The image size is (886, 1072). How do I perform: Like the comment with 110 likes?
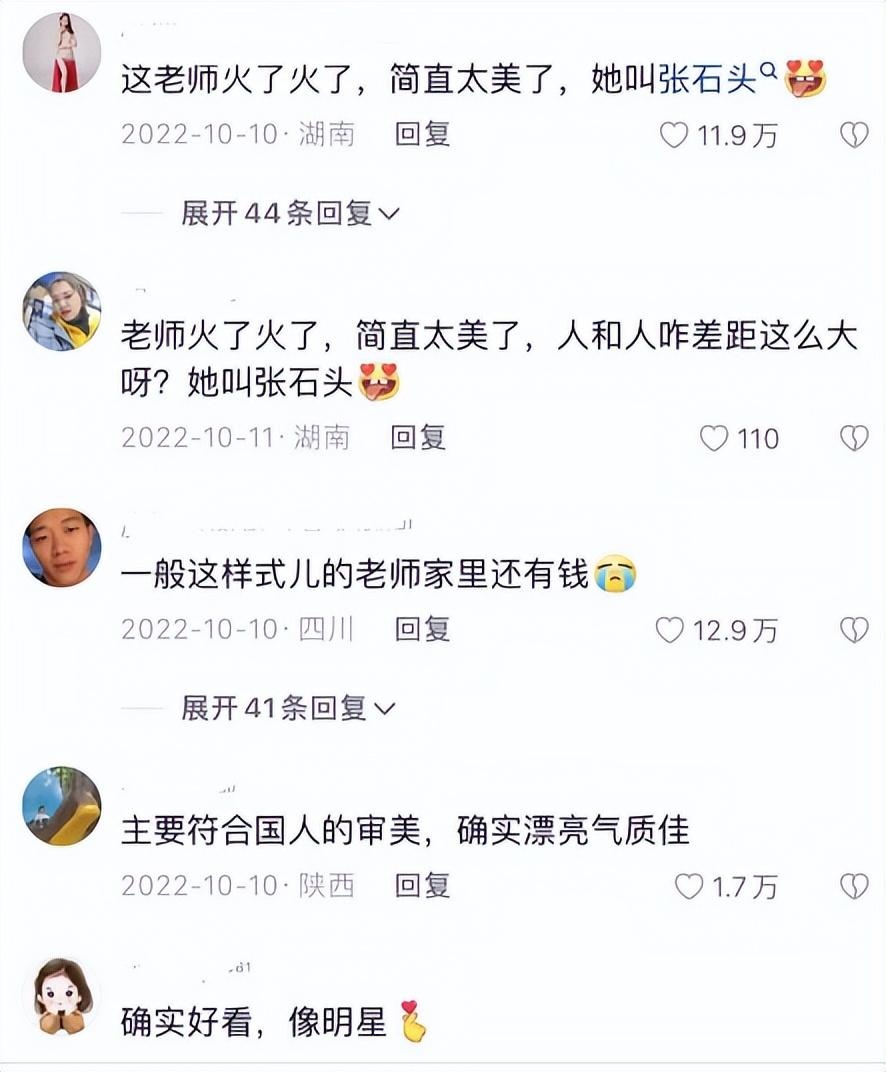point(714,438)
